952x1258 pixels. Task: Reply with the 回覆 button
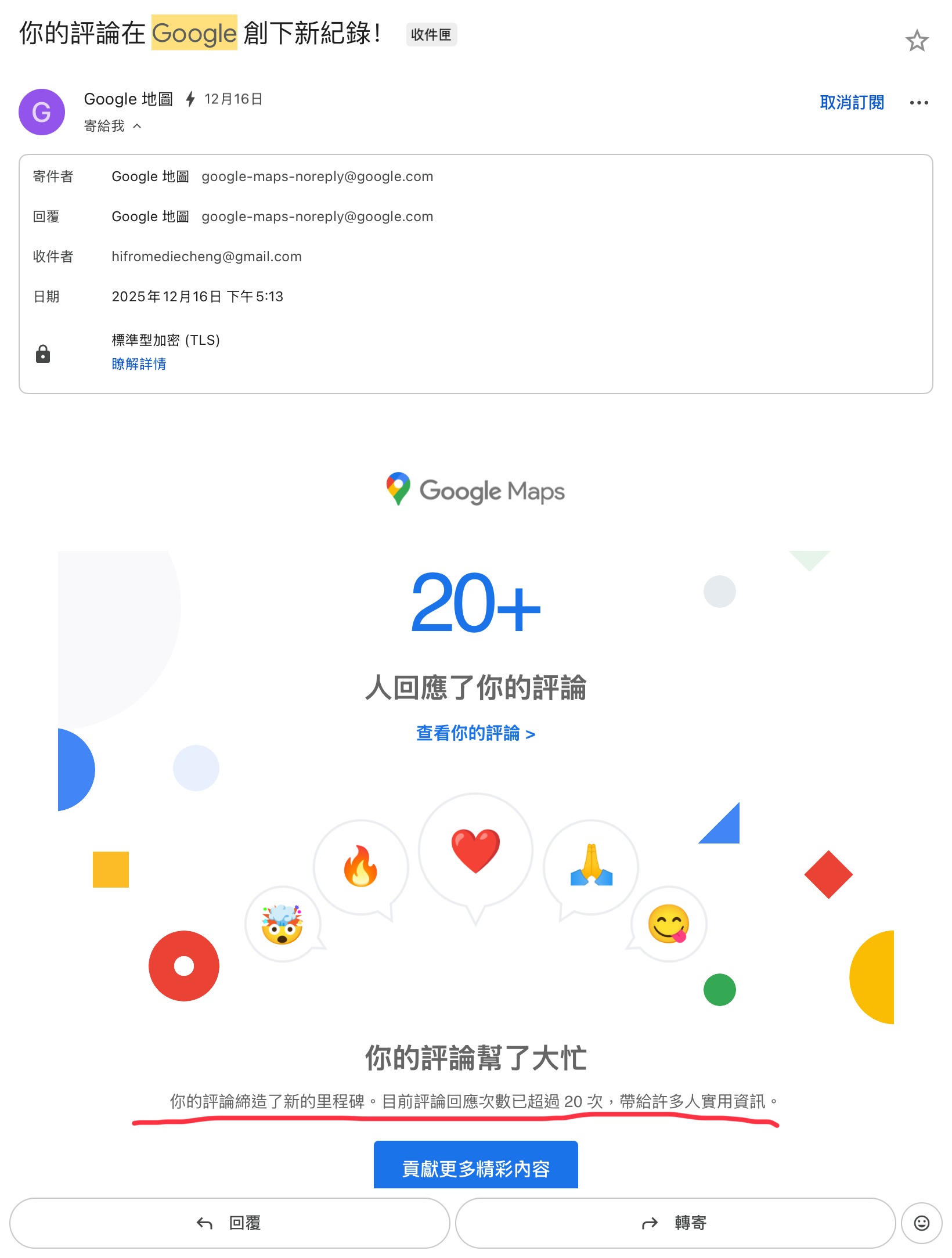(229, 1223)
